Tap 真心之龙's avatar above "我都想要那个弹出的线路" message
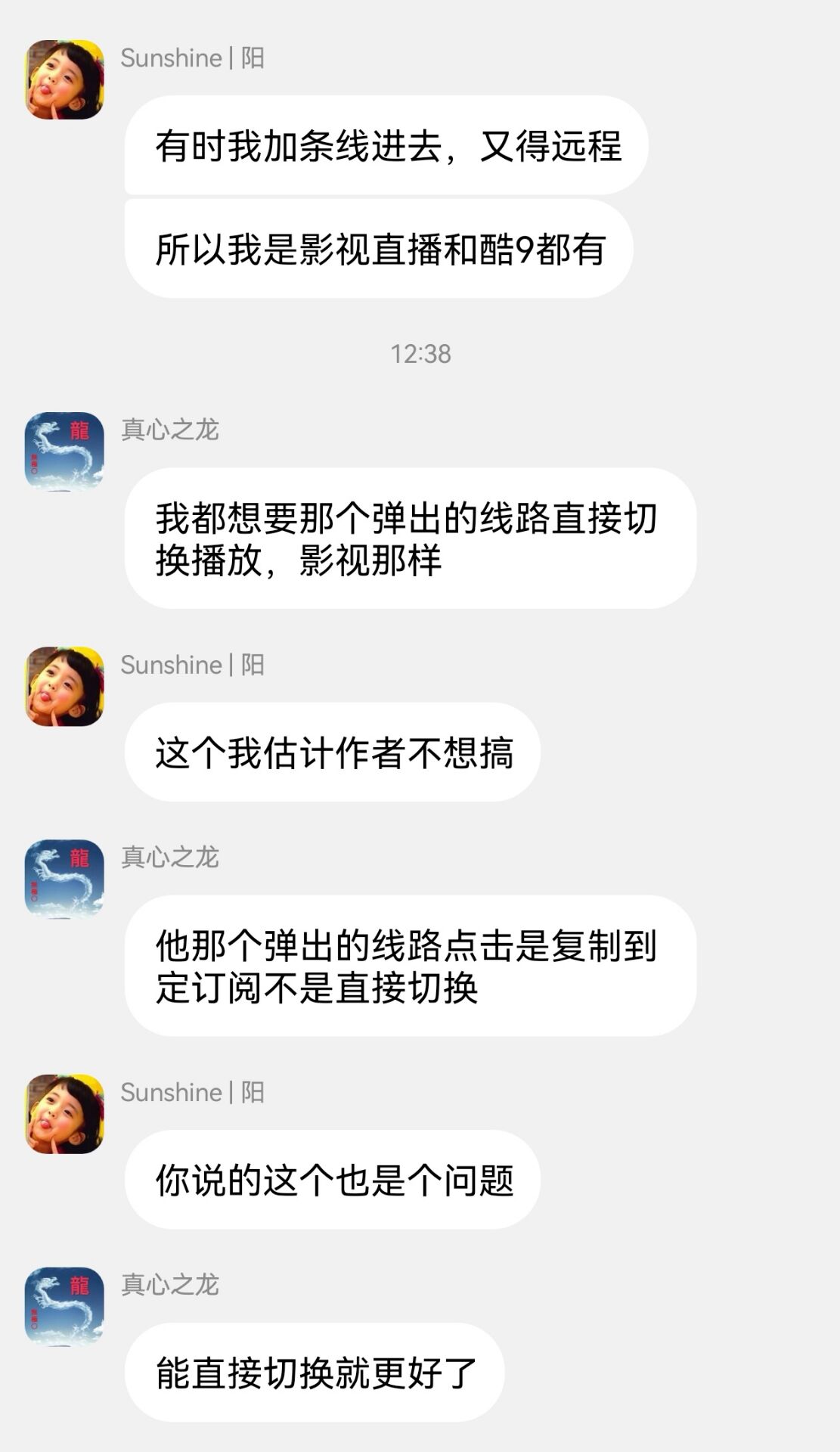840x1452 pixels. point(64,451)
